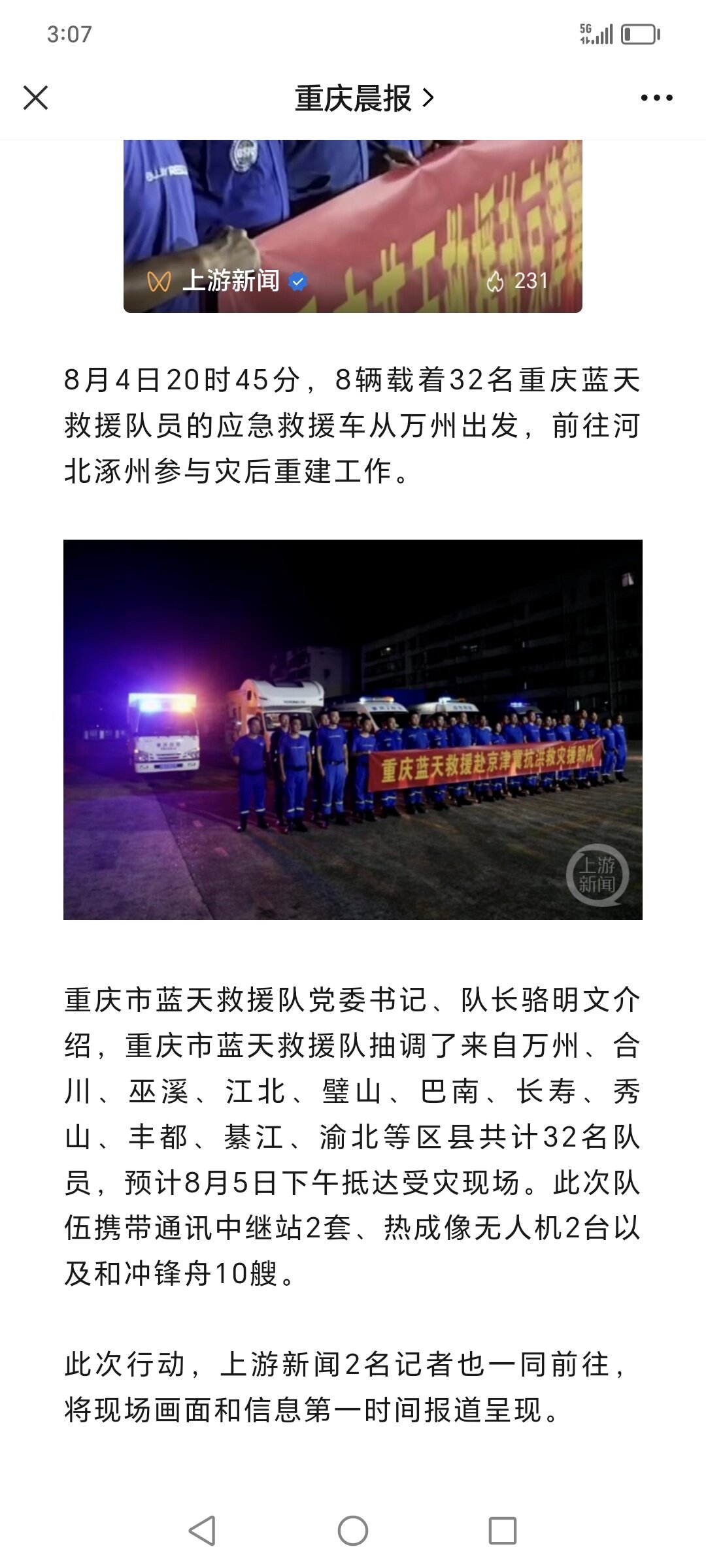This screenshot has width=706, height=1568.
Task: View the rescue team photo
Action: pyautogui.click(x=352, y=729)
